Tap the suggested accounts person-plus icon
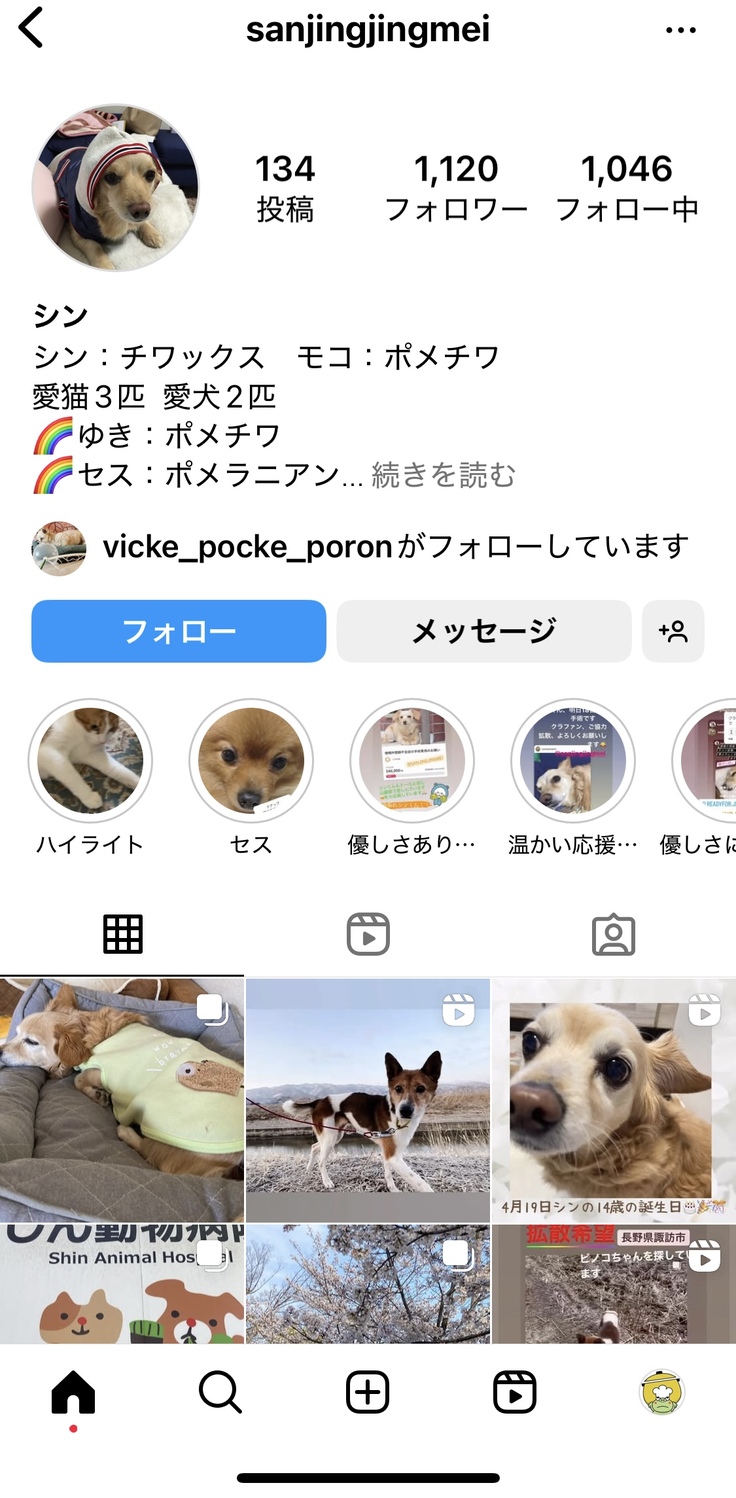This screenshot has height=1498, width=736. (x=673, y=631)
